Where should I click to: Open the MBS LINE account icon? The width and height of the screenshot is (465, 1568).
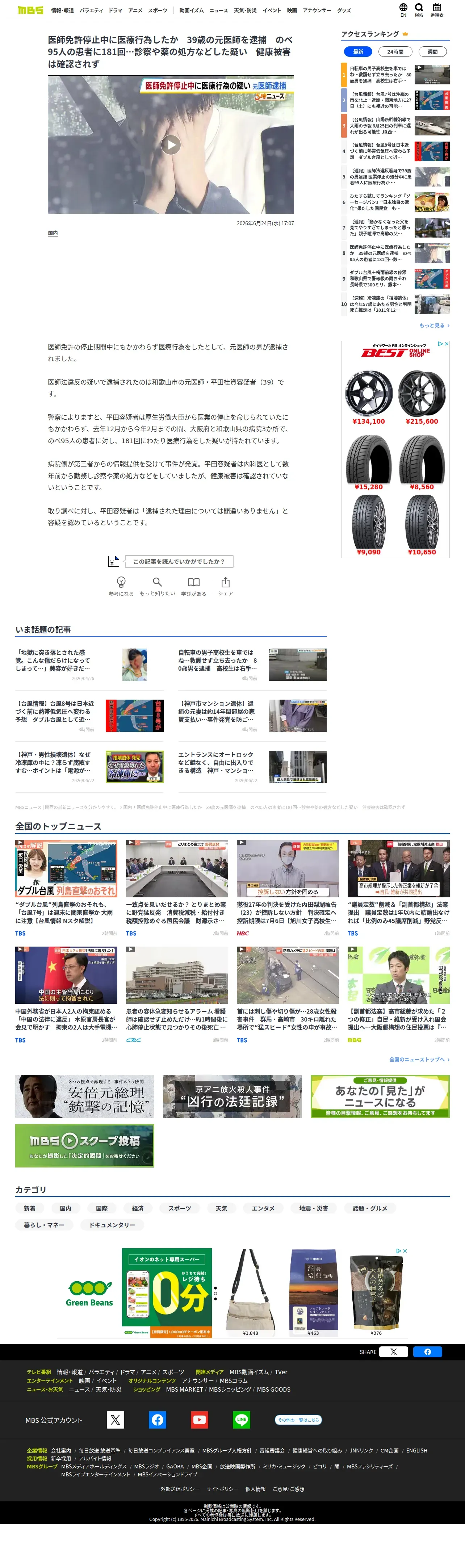(241, 1420)
